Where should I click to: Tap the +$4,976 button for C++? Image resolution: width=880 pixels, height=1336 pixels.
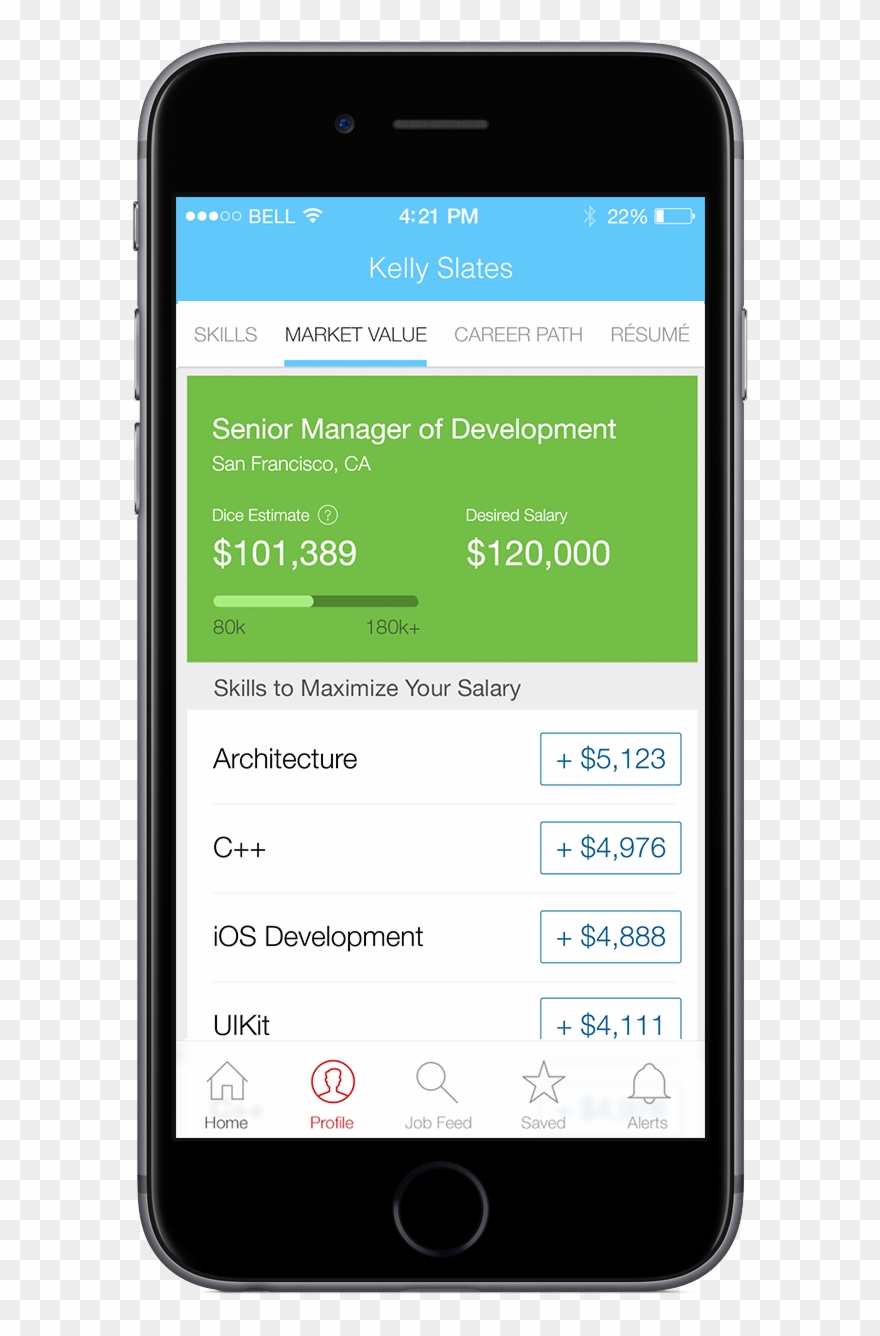click(x=610, y=848)
